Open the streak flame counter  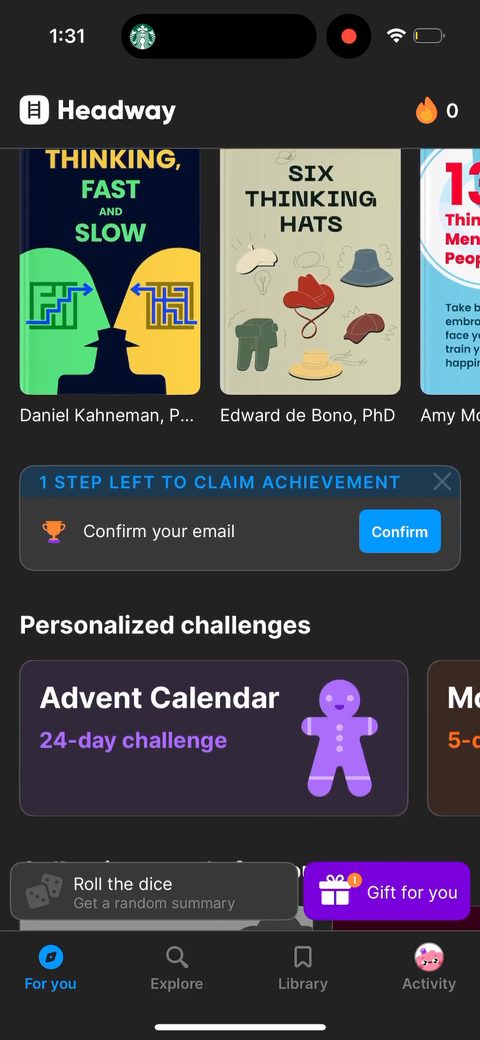(x=437, y=111)
